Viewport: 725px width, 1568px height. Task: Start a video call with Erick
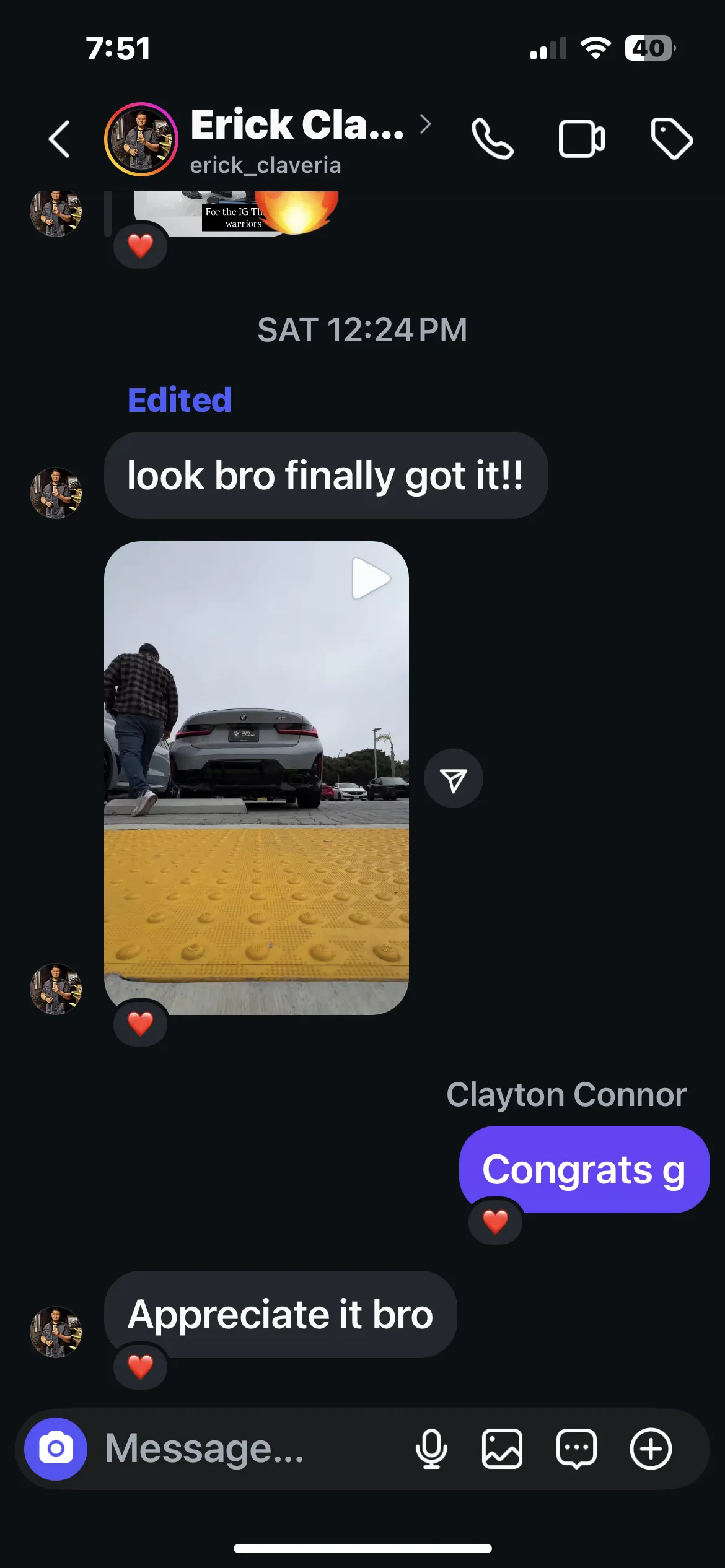[x=582, y=139]
